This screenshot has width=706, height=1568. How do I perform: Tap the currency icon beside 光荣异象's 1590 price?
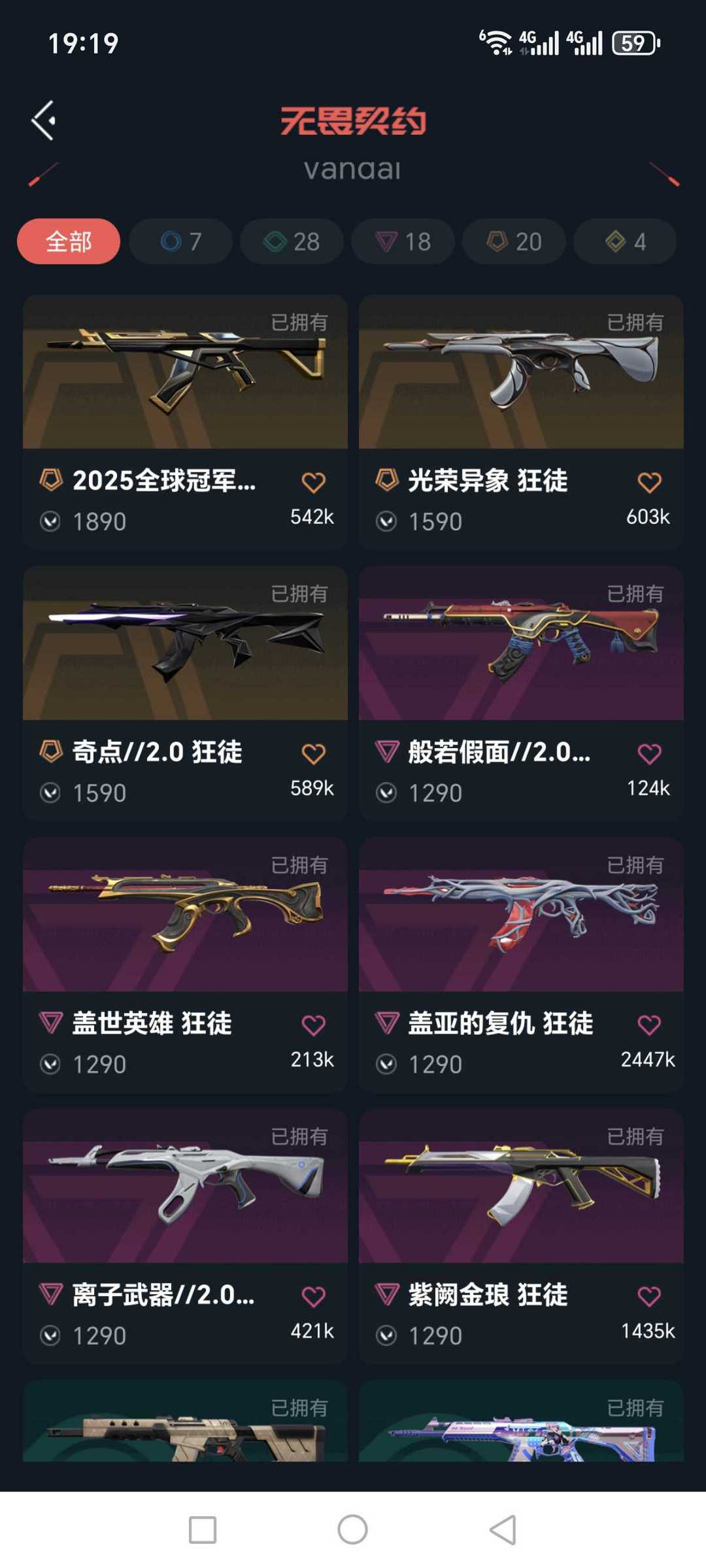pyautogui.click(x=386, y=520)
